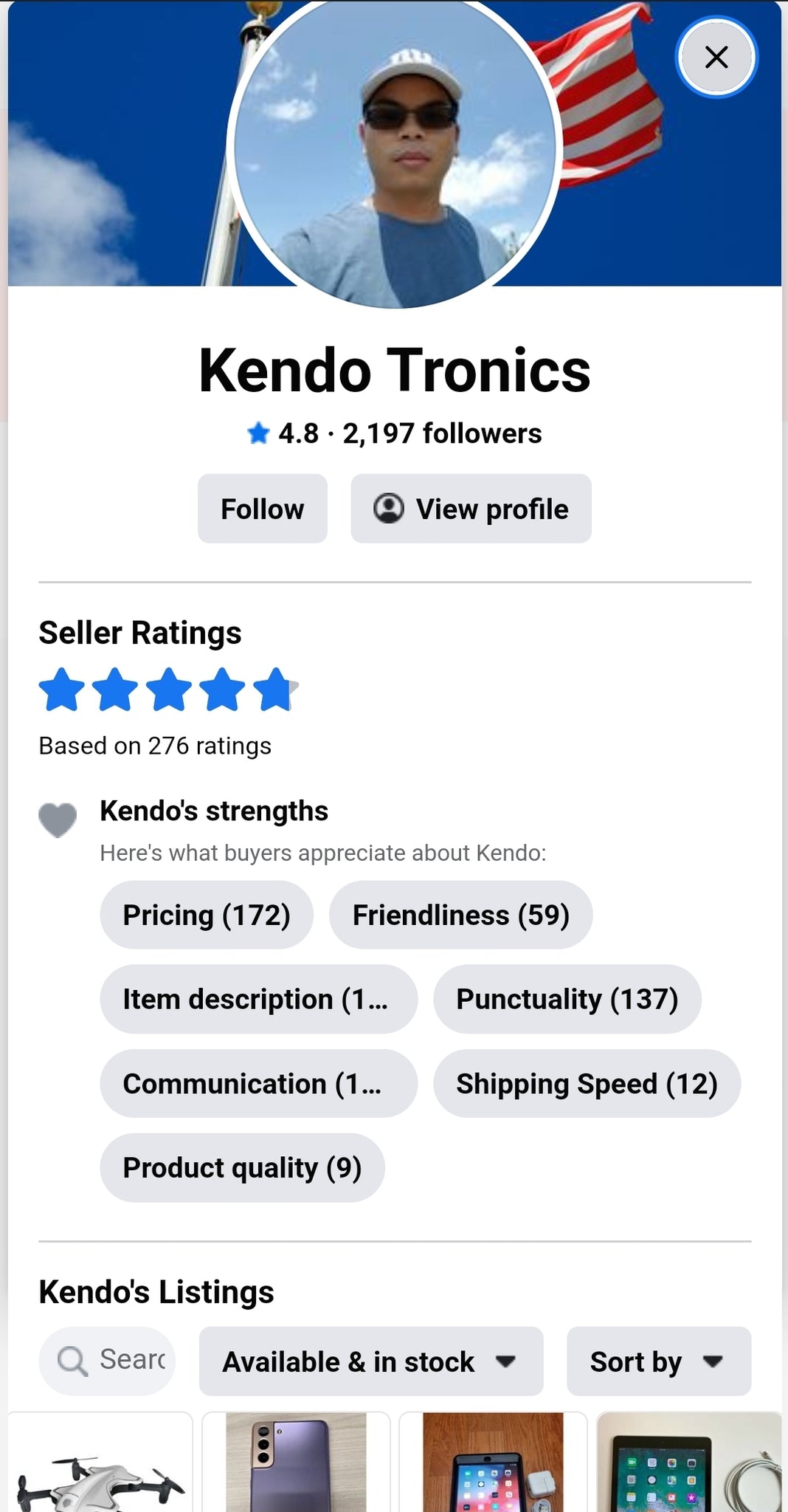Open the purple smartphone listing
This screenshot has width=788, height=1512.
[296, 1465]
